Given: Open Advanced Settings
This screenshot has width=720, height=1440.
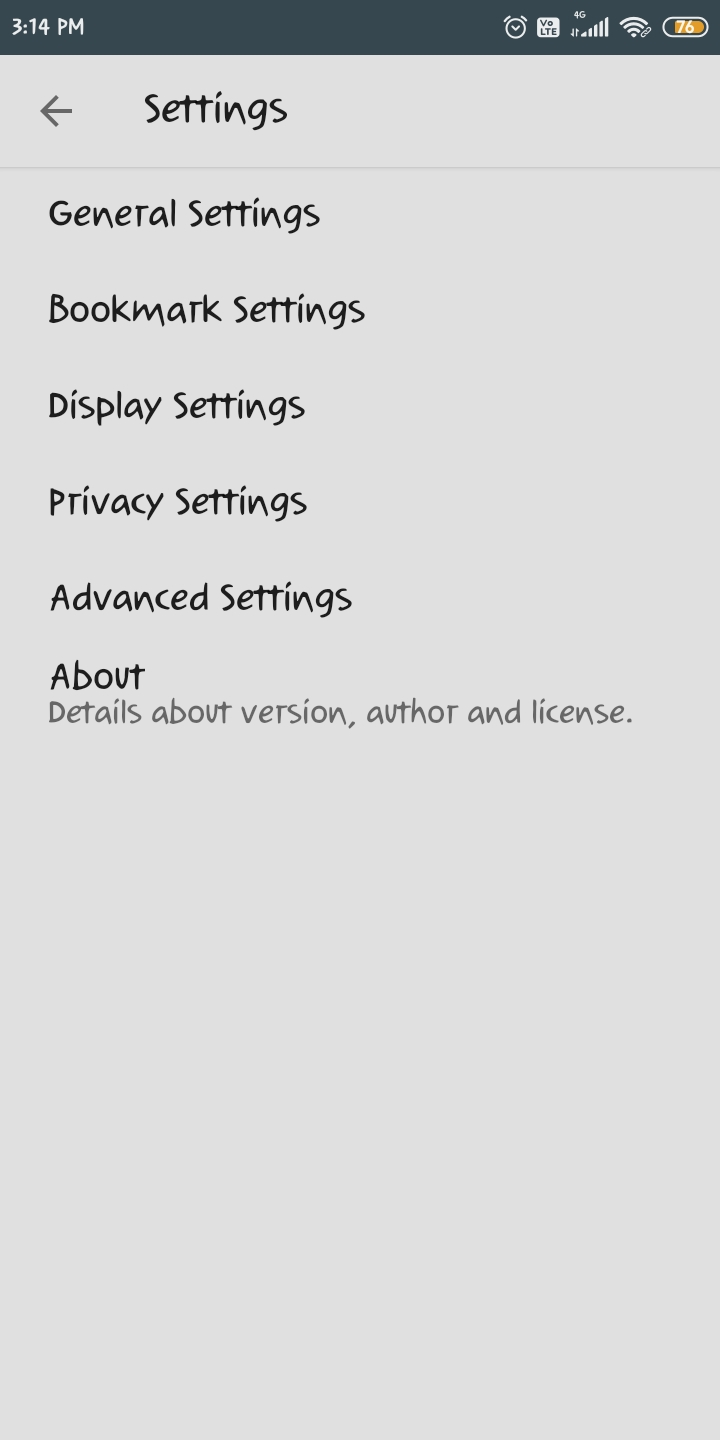Looking at the screenshot, I should (x=201, y=598).
